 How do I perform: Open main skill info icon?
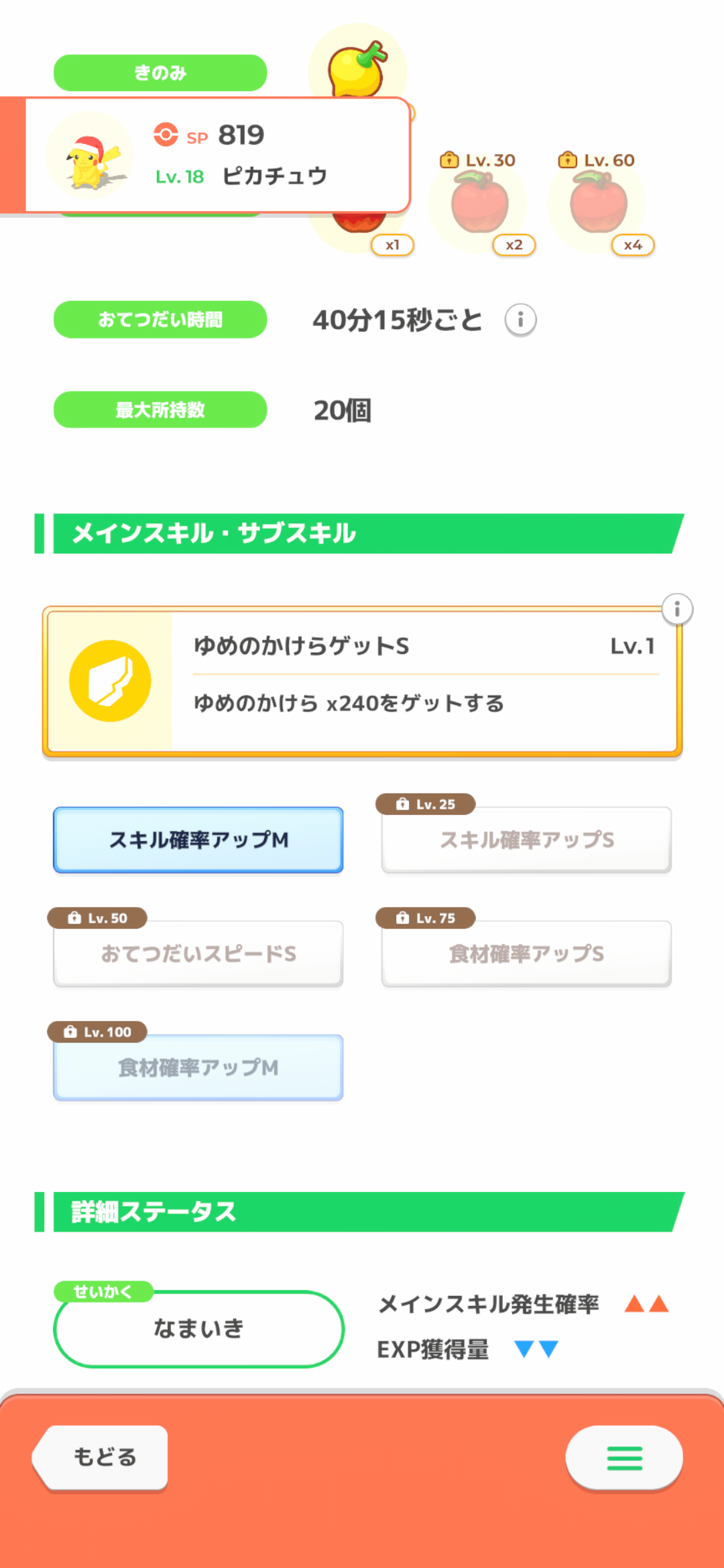[677, 609]
